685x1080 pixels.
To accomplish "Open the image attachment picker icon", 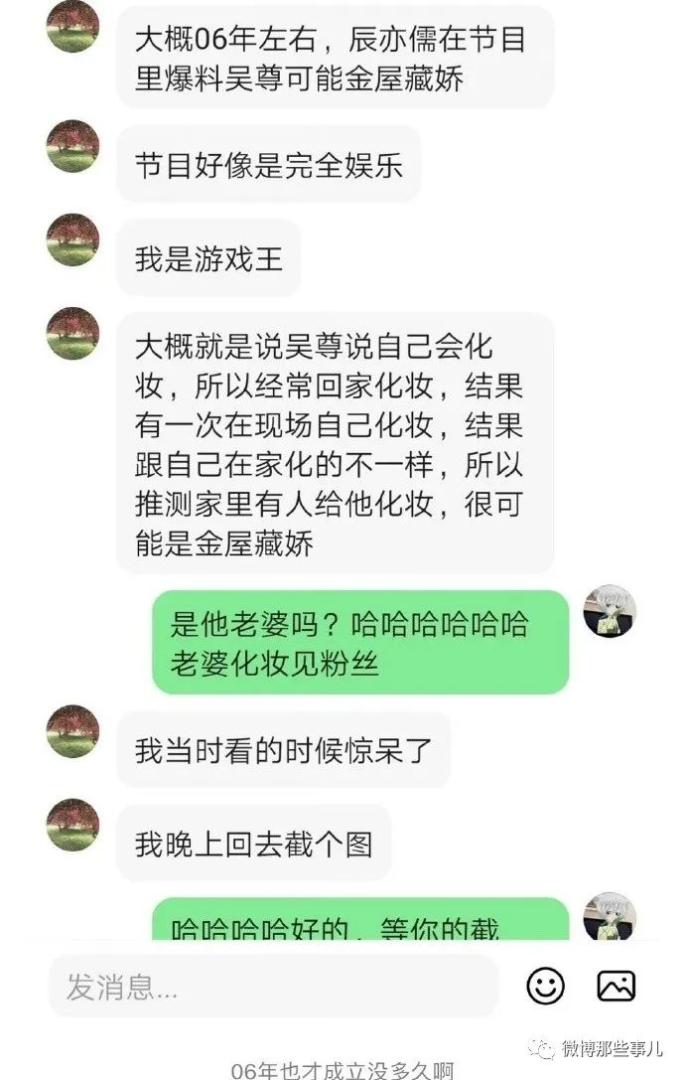I will [x=616, y=986].
